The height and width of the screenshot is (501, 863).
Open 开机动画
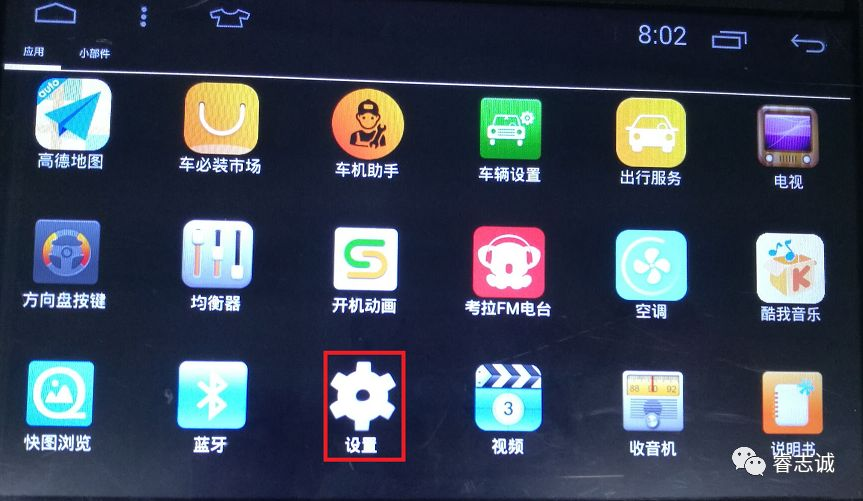pos(365,260)
